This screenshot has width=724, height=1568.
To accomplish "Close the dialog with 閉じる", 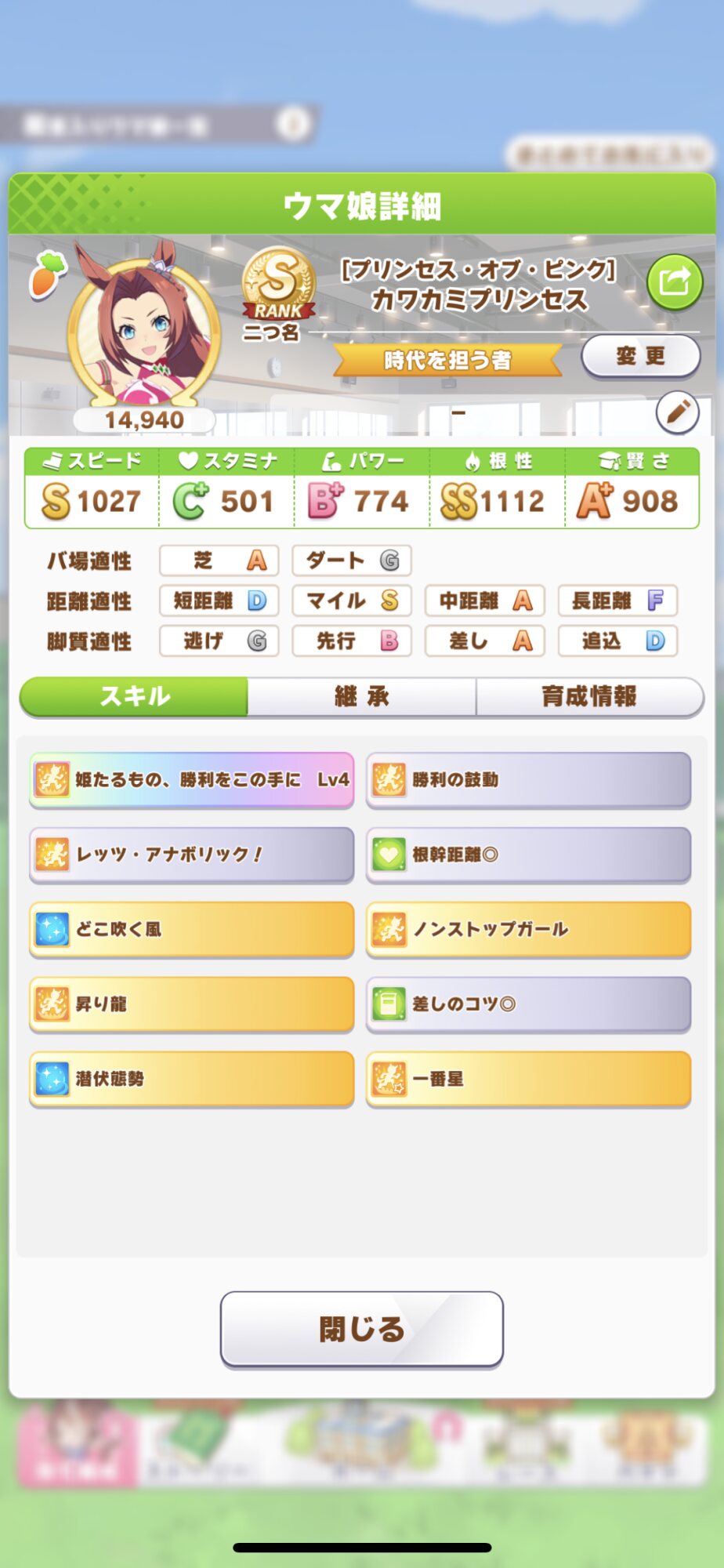I will (x=361, y=1329).
